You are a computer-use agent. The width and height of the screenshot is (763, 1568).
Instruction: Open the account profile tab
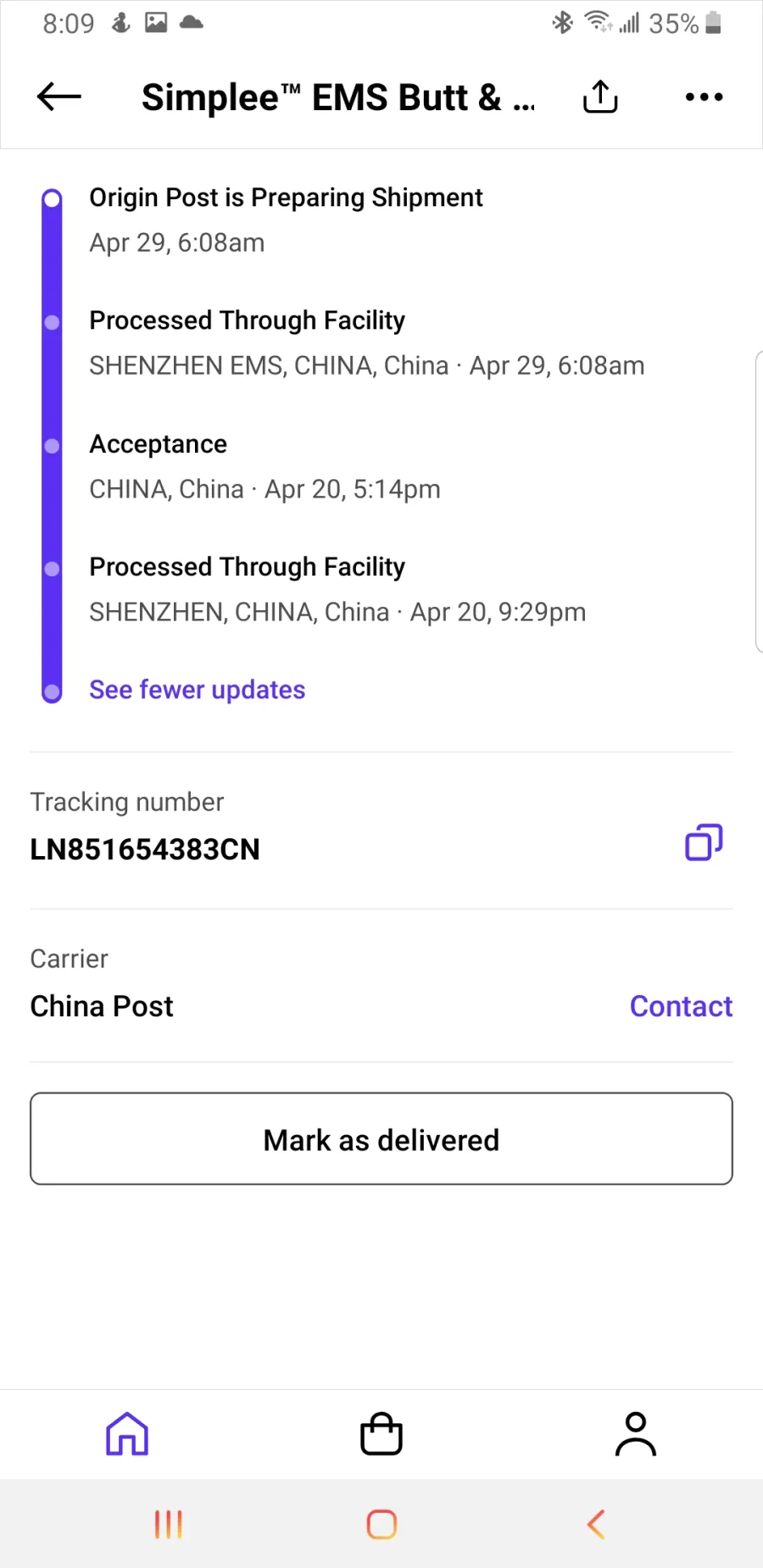click(x=636, y=1434)
